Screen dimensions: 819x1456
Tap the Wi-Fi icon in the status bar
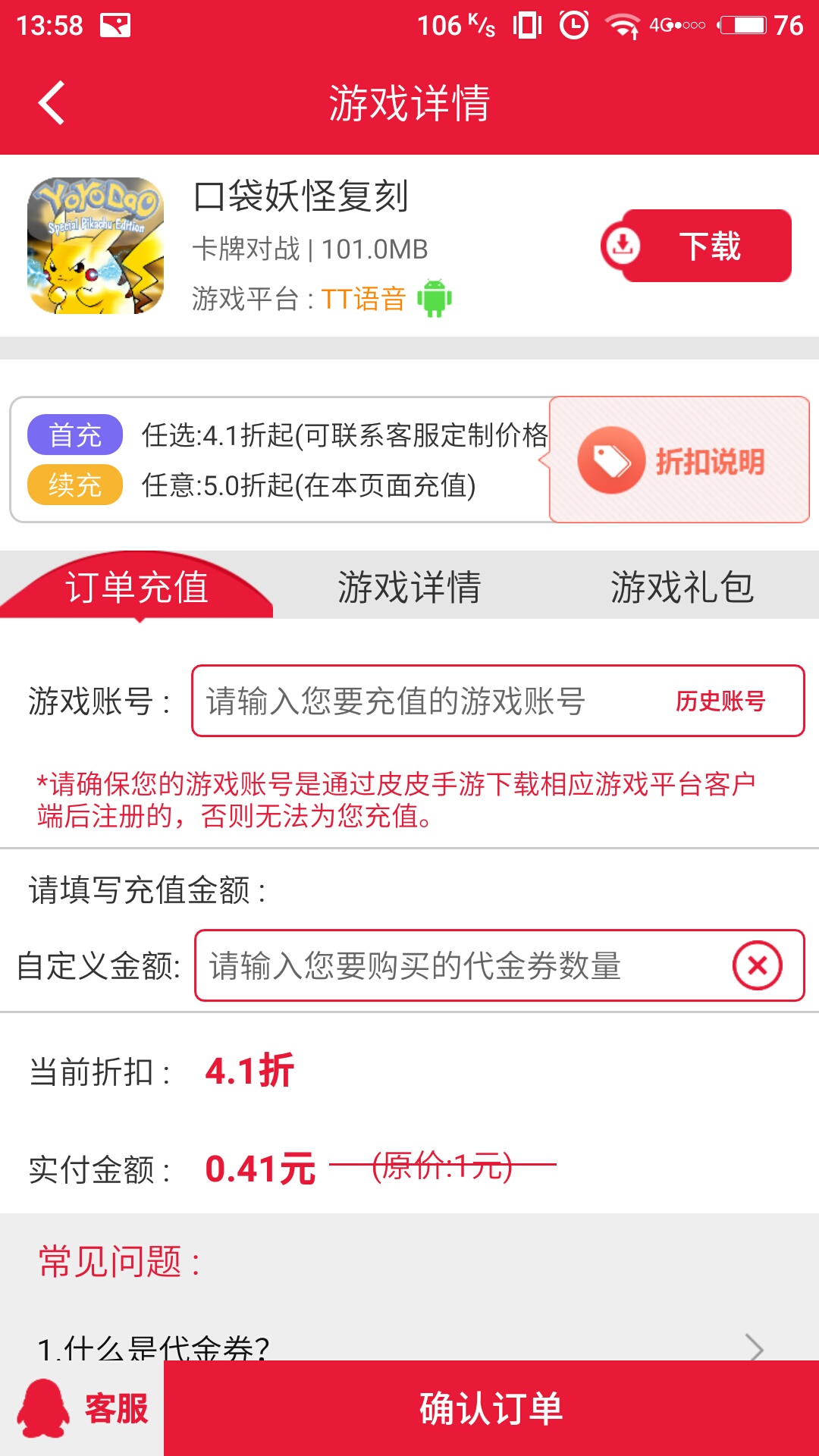tap(623, 24)
